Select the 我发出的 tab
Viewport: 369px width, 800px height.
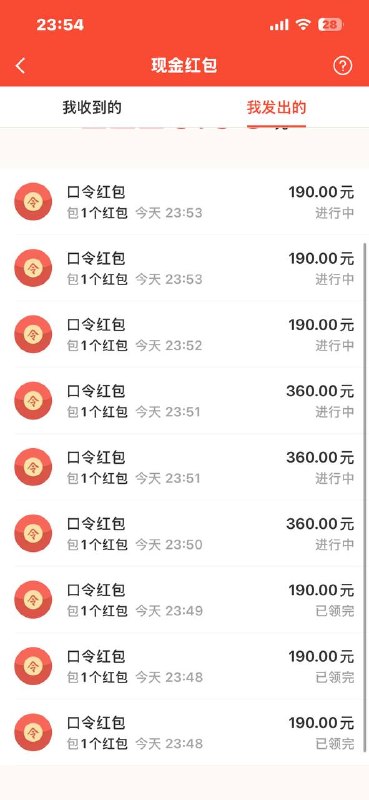click(276, 108)
